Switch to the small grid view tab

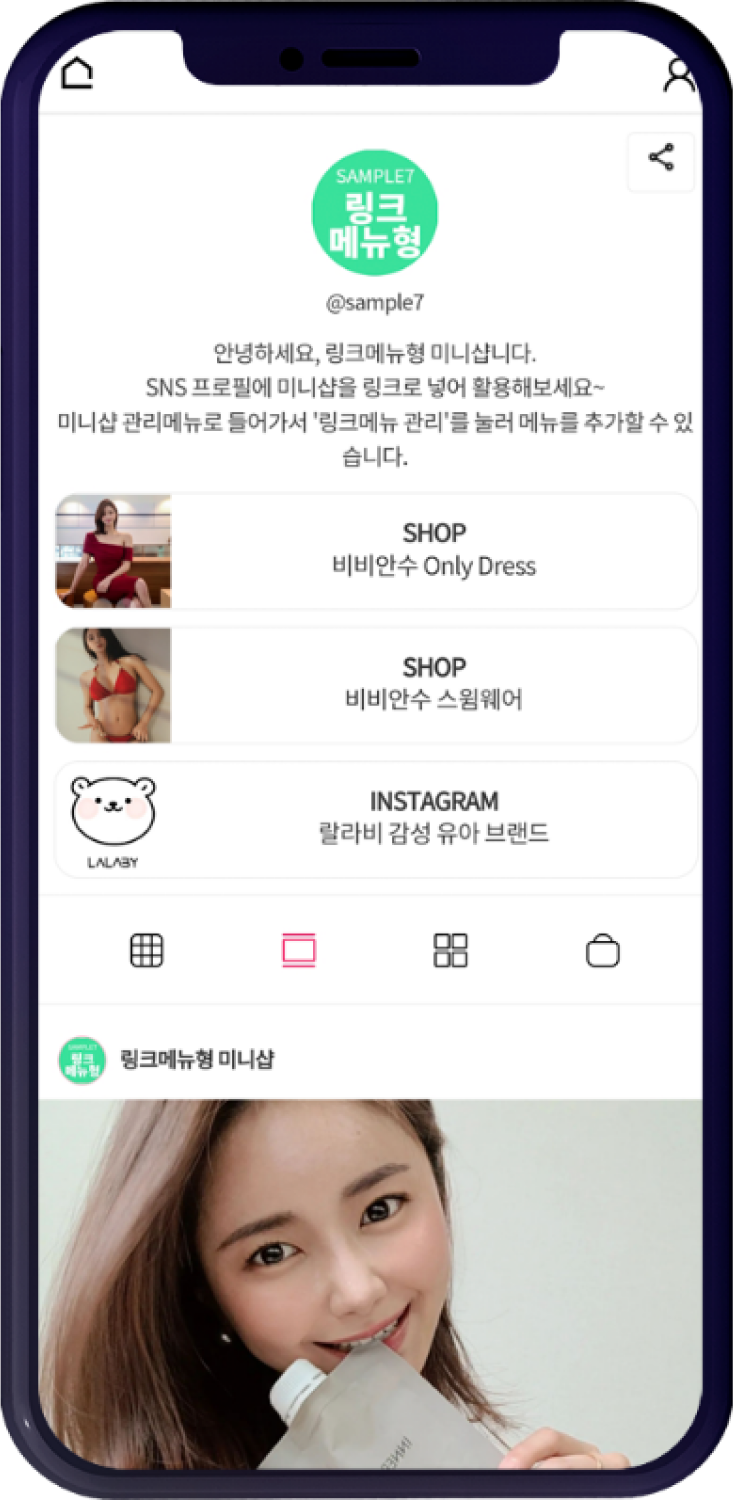pos(147,950)
